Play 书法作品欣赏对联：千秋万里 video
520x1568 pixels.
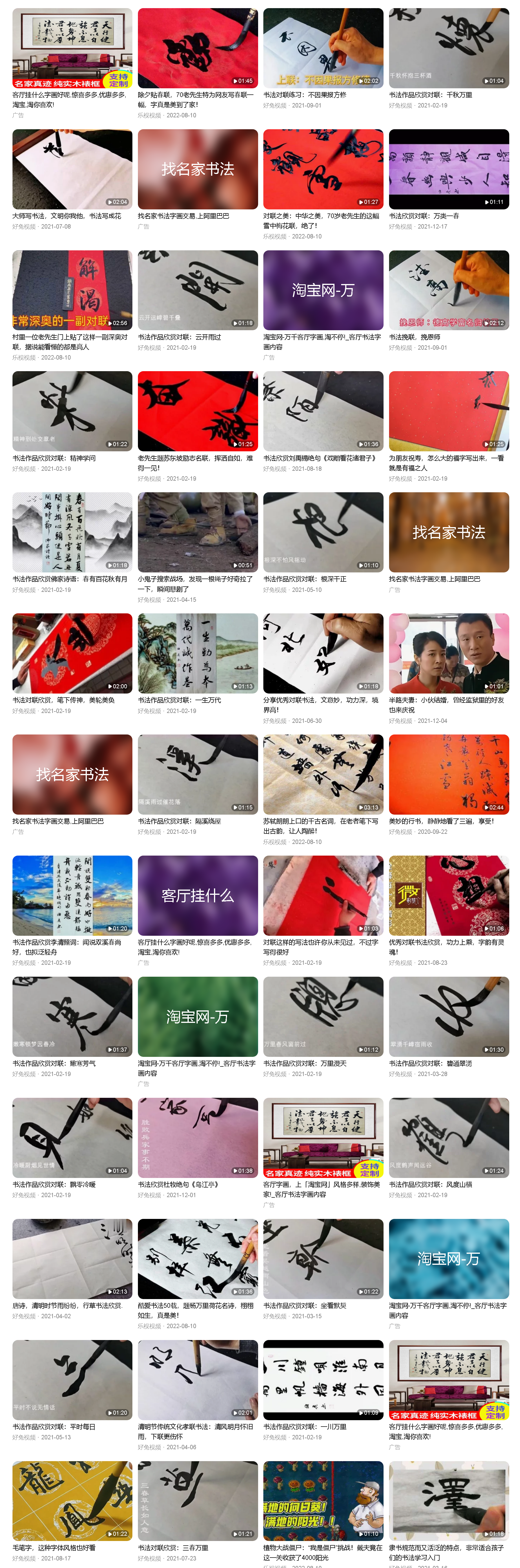[x=448, y=47]
